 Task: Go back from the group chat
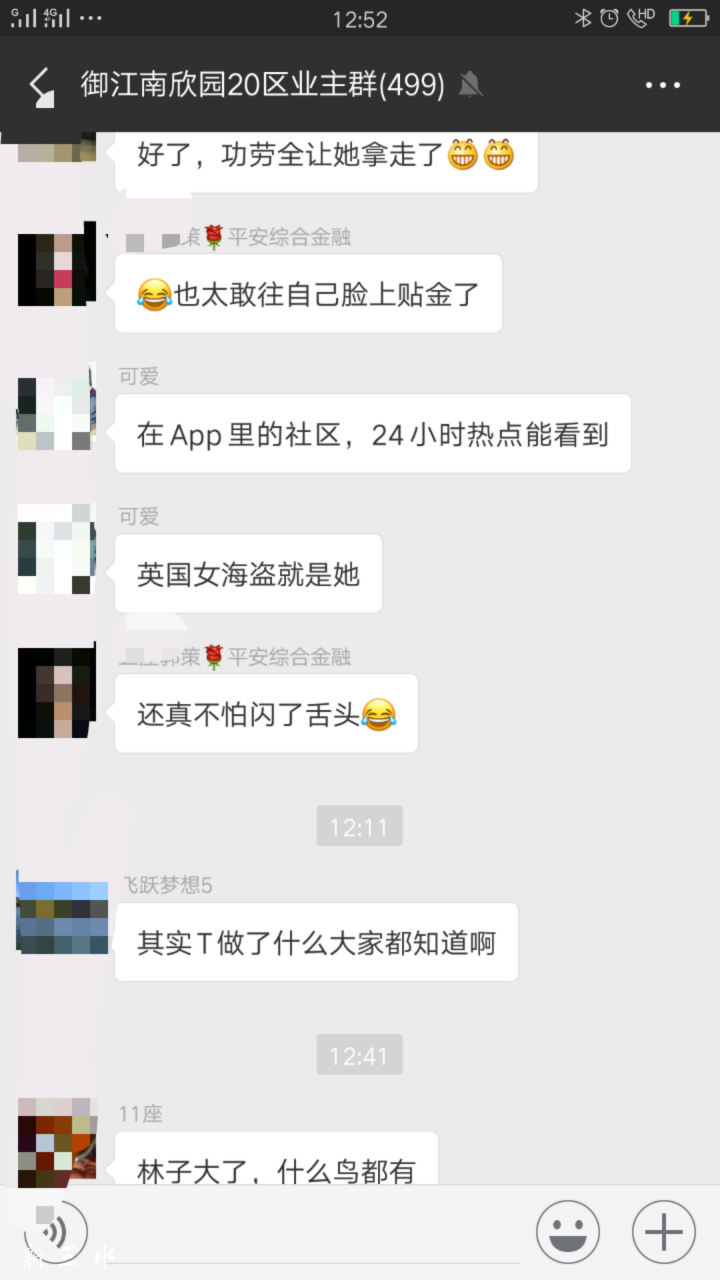pyautogui.click(x=40, y=86)
